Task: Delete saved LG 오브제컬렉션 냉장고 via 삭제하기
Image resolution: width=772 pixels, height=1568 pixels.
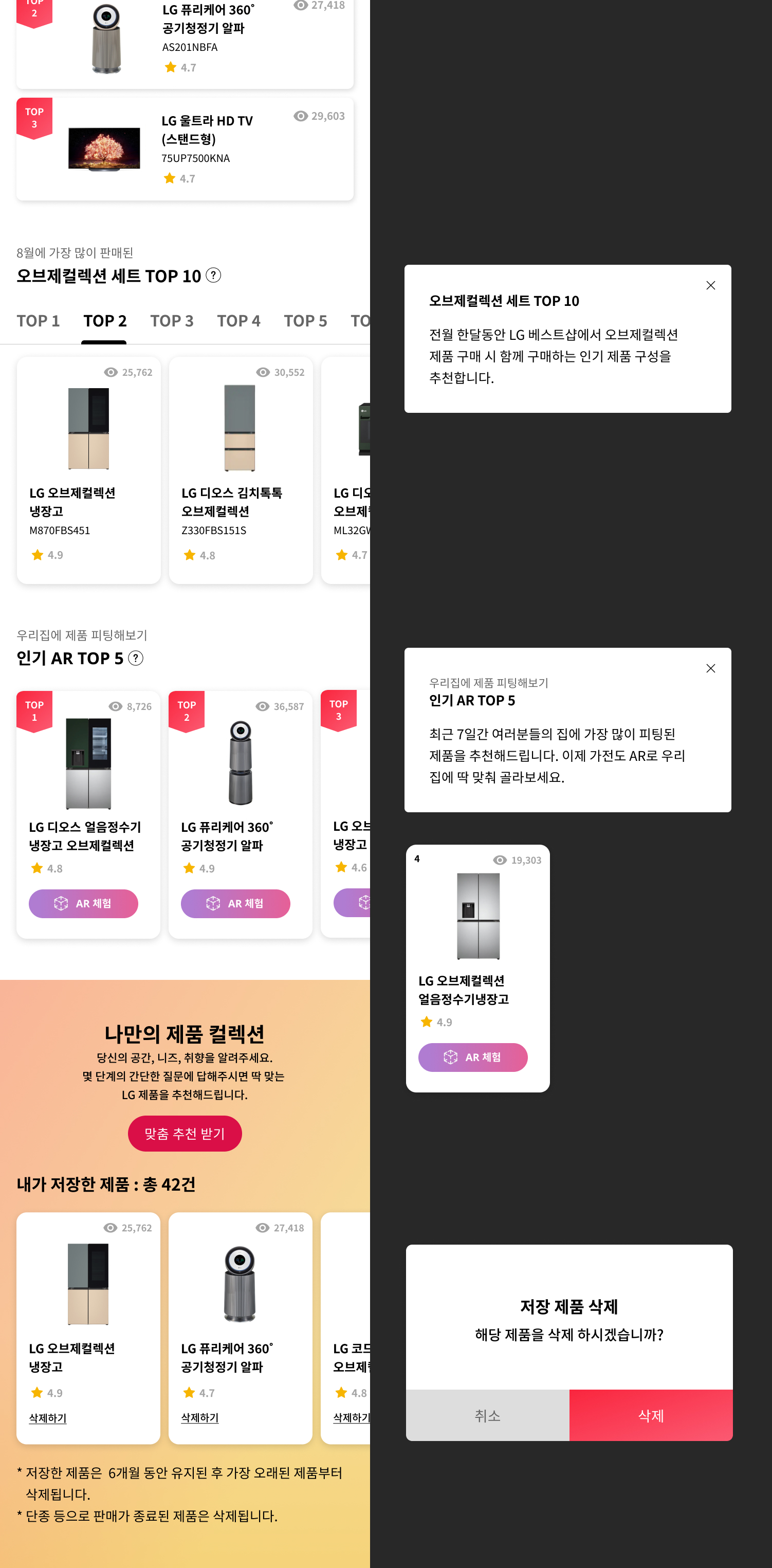Action: click(48, 1418)
